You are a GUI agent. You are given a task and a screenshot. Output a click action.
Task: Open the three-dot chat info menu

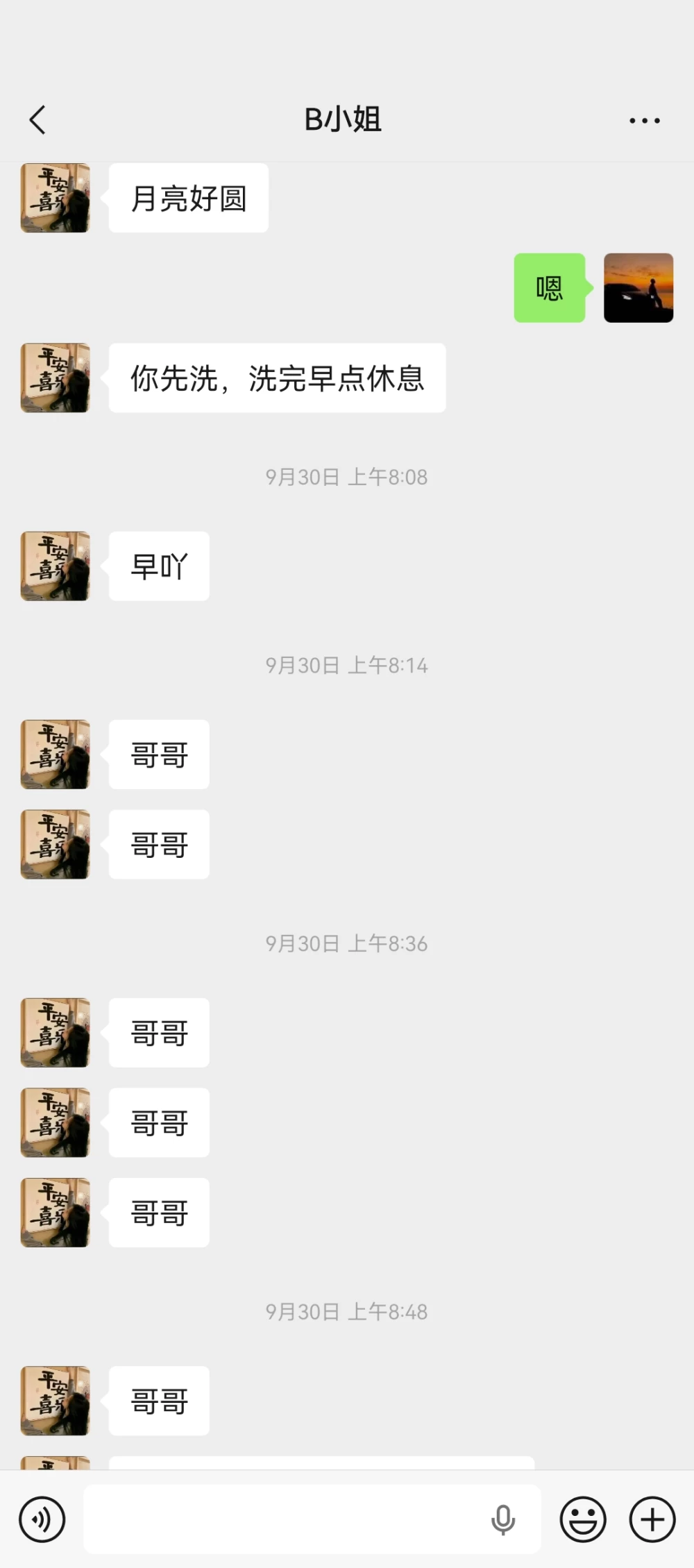(x=645, y=121)
